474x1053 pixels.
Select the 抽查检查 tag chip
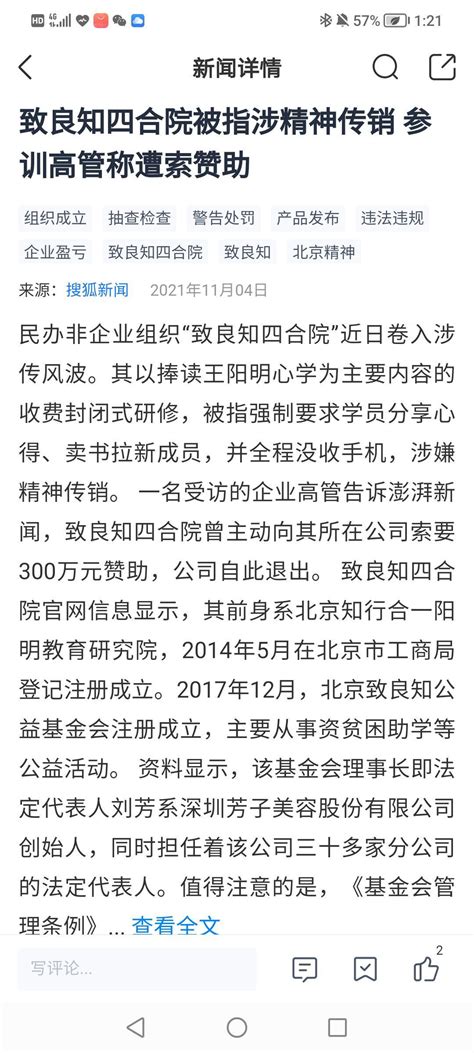pyautogui.click(x=140, y=218)
